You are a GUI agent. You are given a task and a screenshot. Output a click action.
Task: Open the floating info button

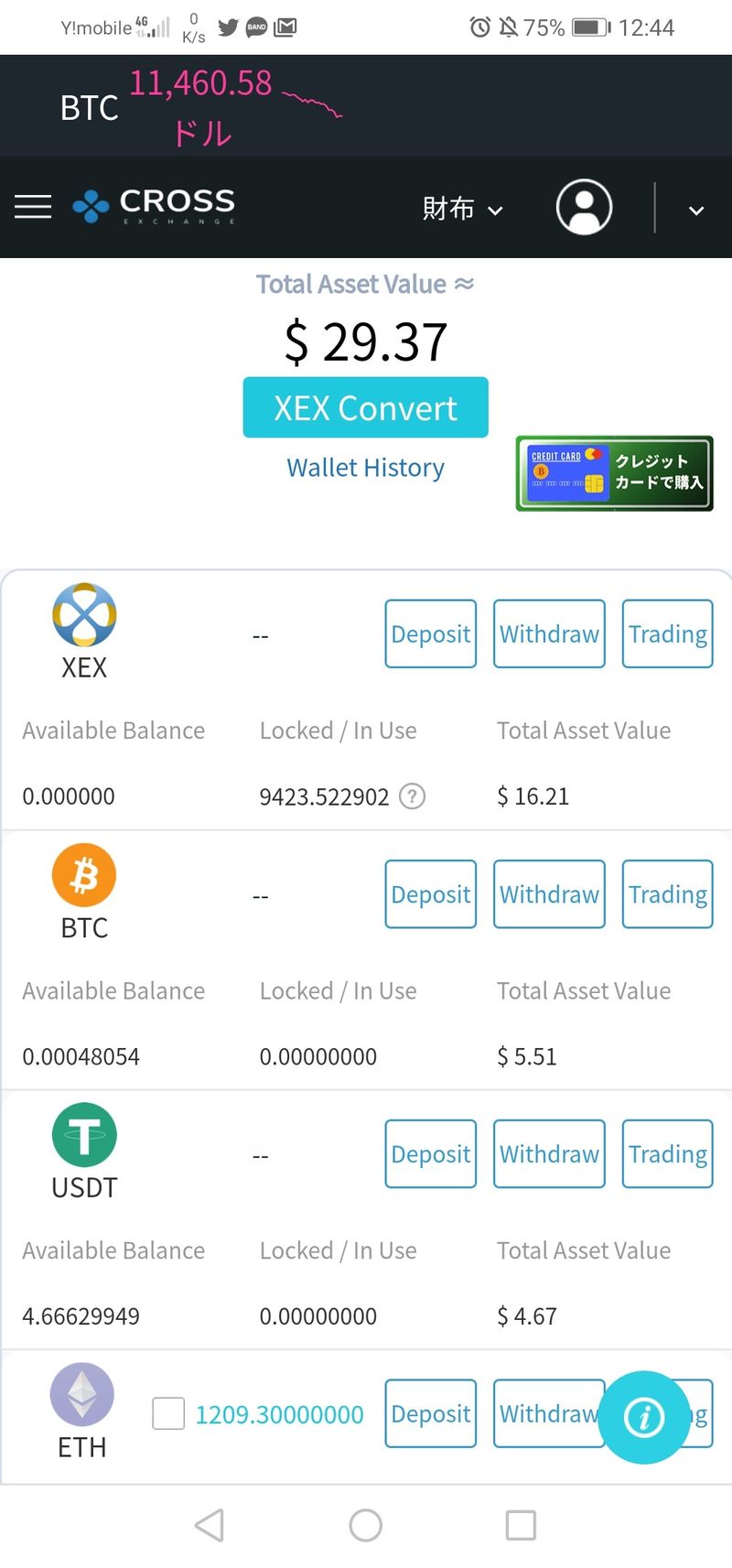point(644,1417)
